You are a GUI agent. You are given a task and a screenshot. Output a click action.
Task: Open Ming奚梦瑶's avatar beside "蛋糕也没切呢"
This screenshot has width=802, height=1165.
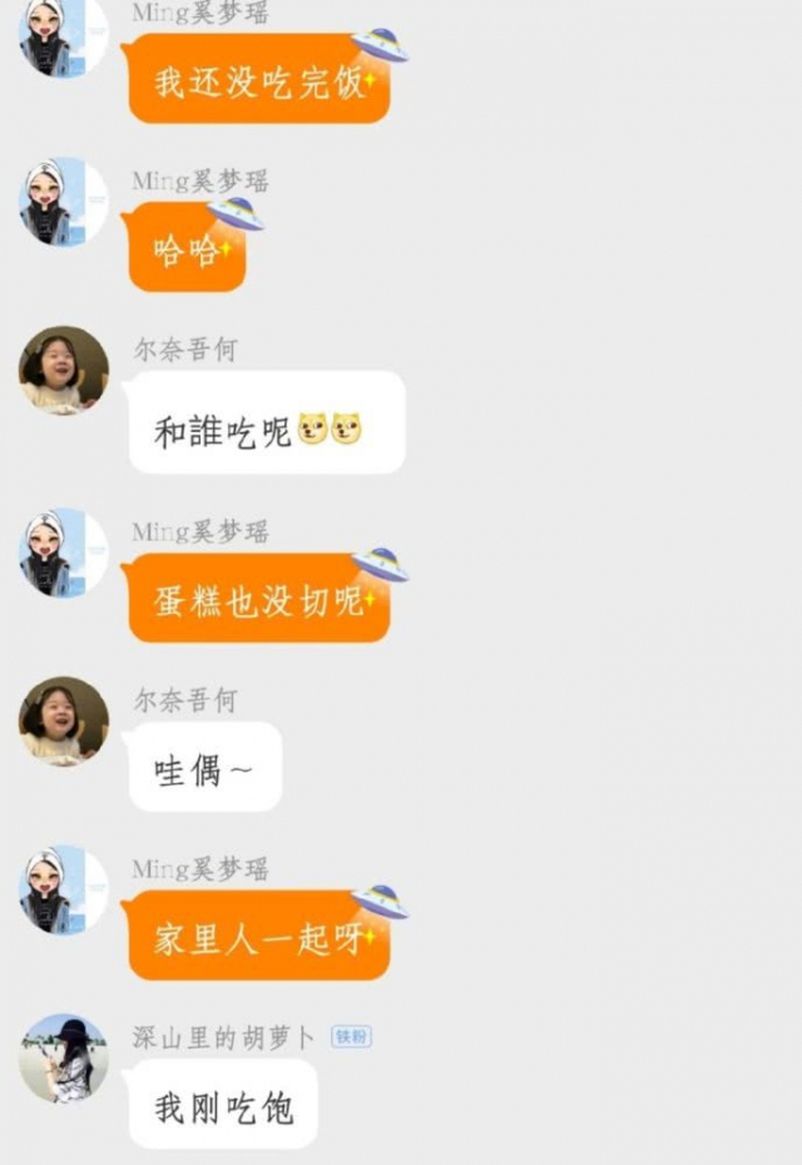63,552
